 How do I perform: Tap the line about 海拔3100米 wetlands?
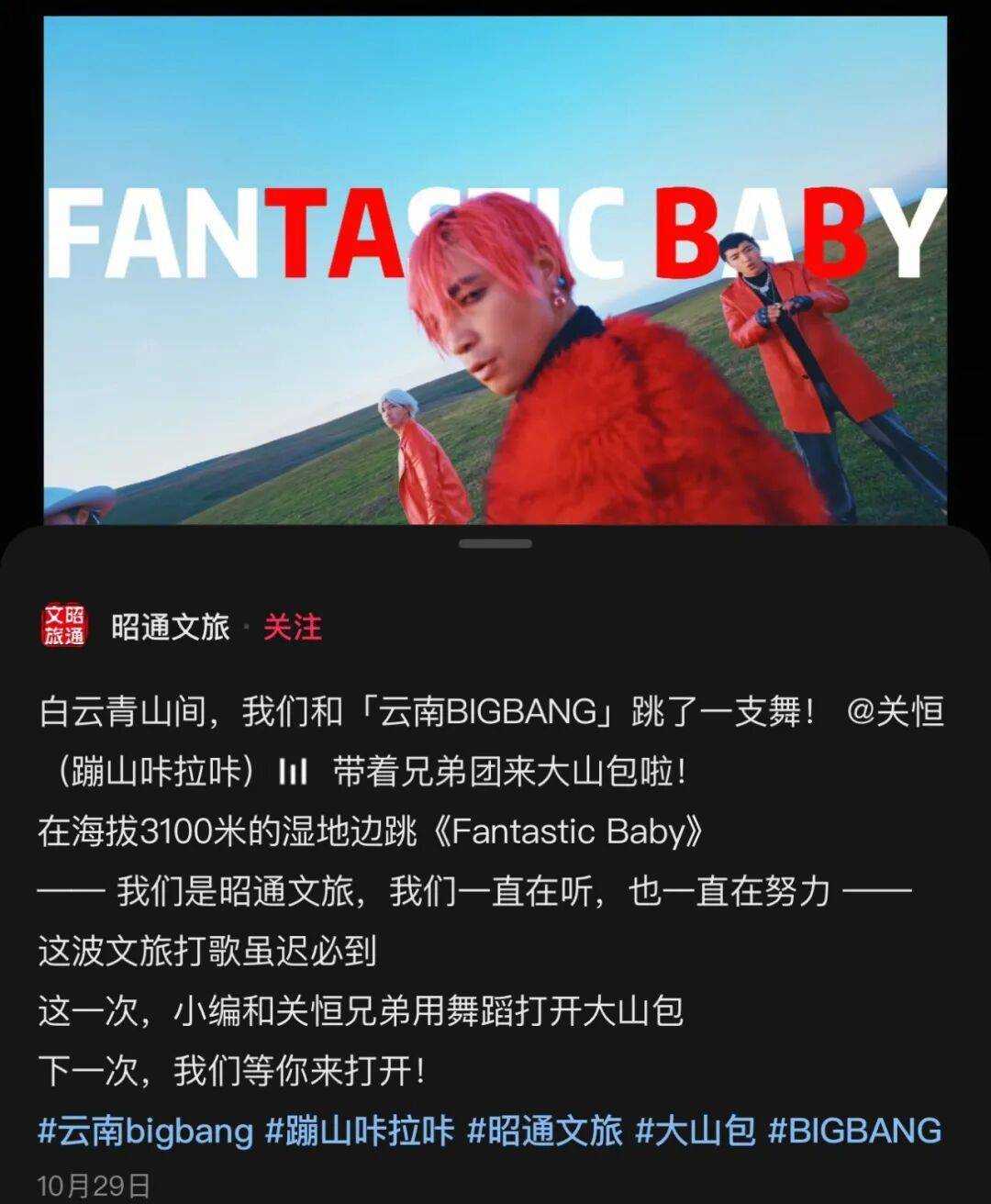[x=367, y=831]
